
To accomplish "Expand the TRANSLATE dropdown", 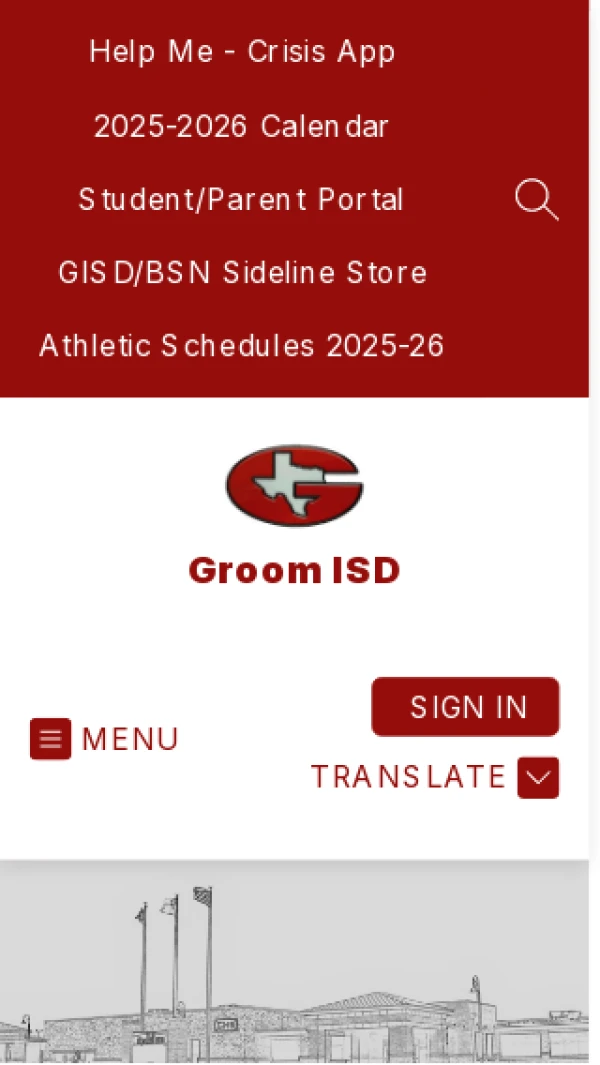I will 537,777.
